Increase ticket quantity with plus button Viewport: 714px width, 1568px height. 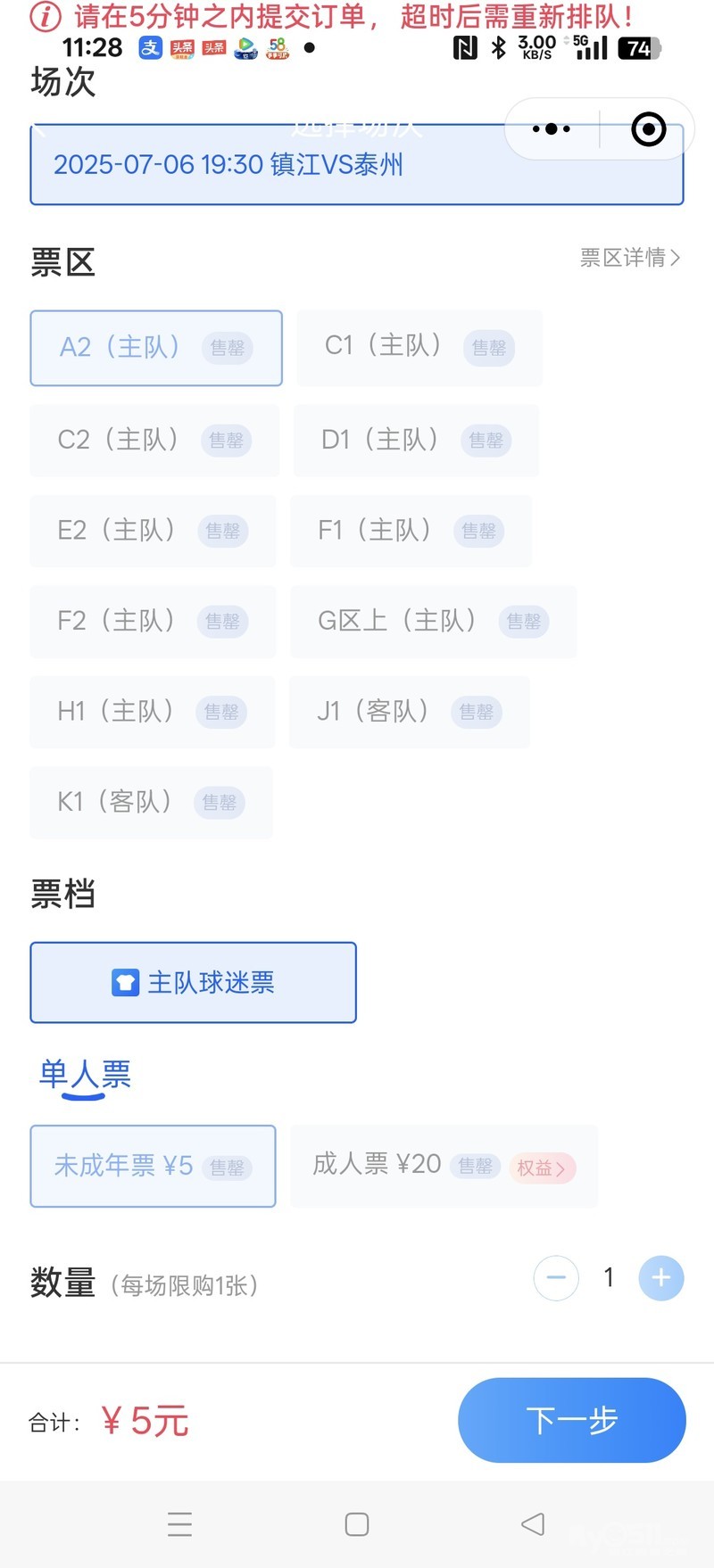click(660, 1278)
